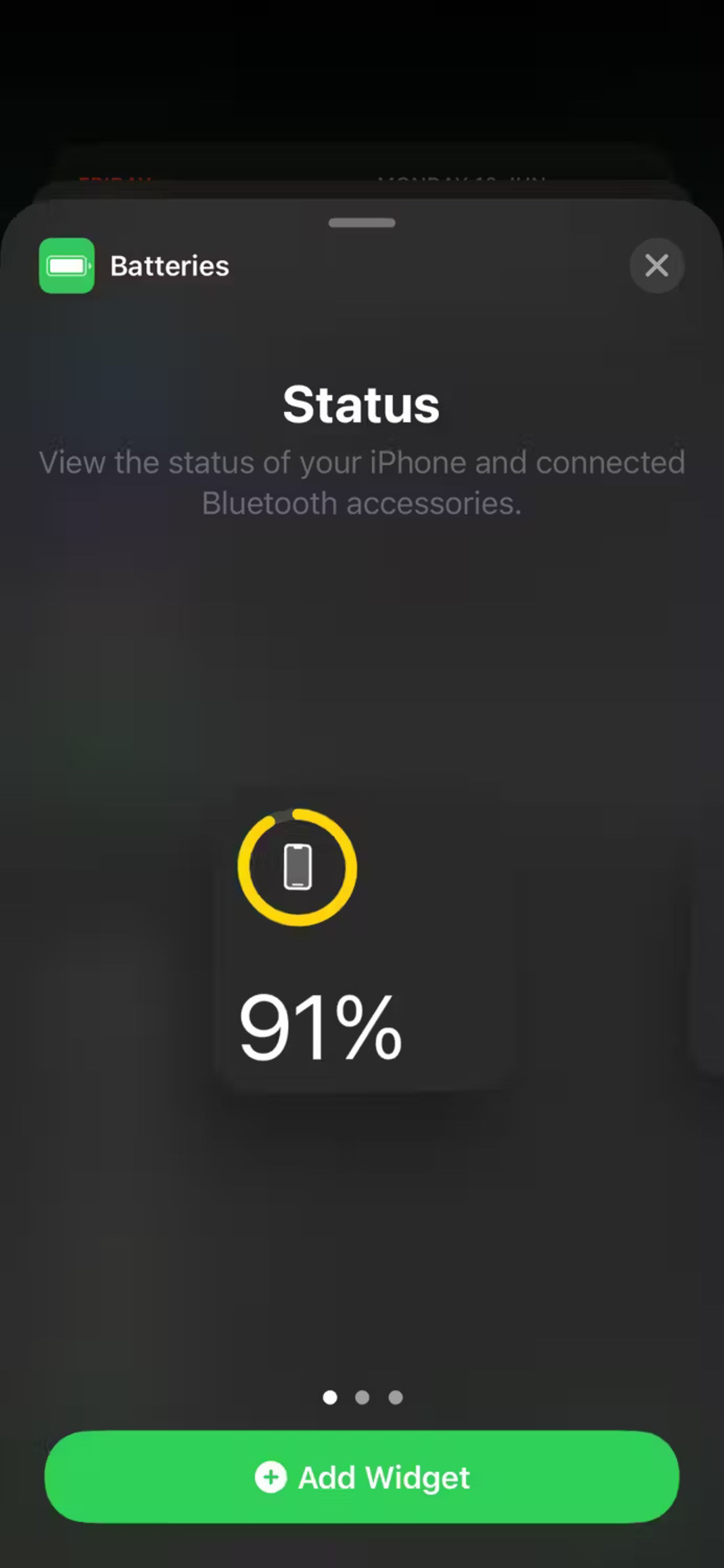
Task: Add the Status battery widget
Action: click(361, 1477)
